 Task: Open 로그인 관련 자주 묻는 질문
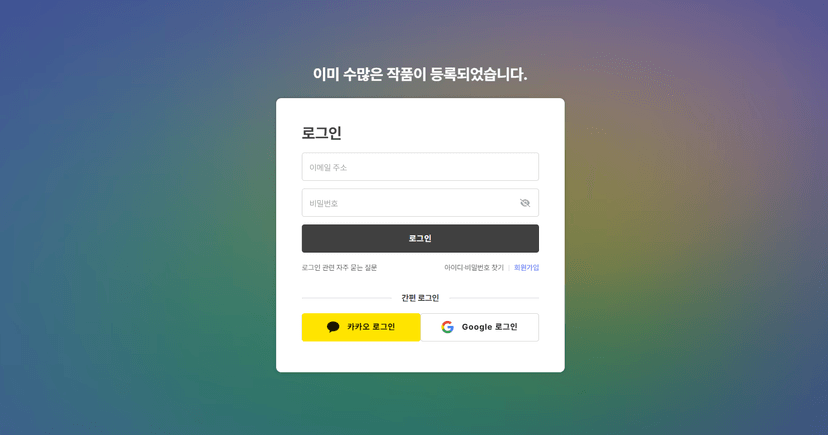point(339,268)
